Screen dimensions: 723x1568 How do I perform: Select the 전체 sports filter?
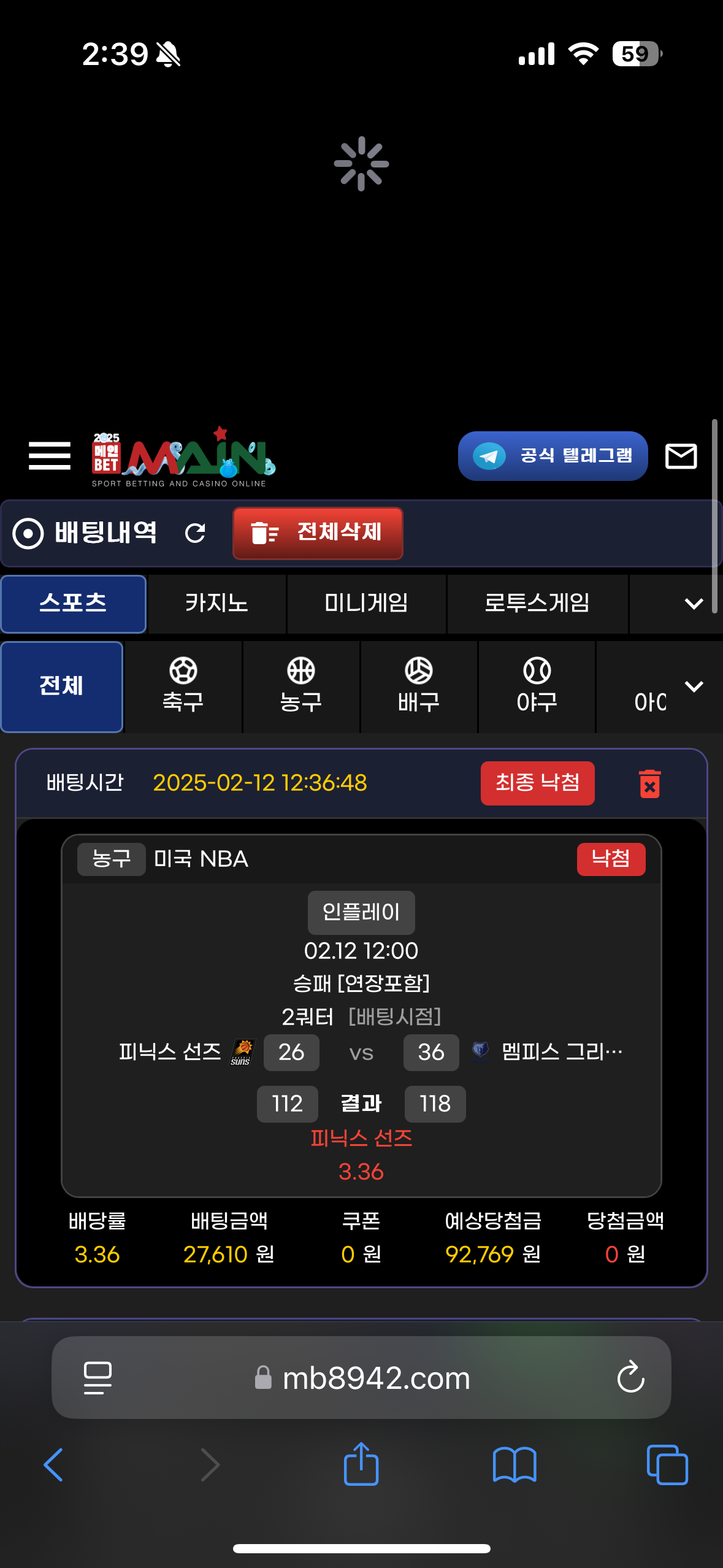pos(61,686)
